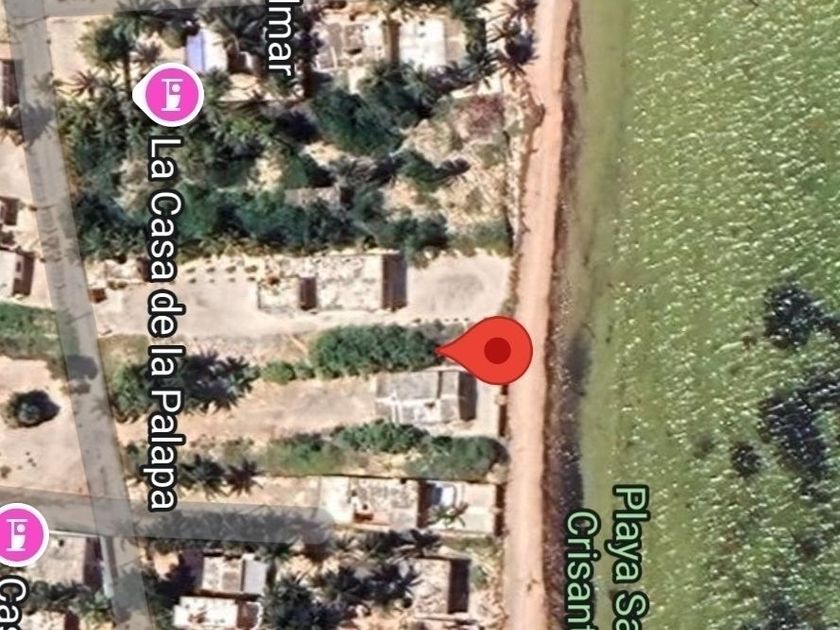Tap the red dropped location pin

click(493, 350)
